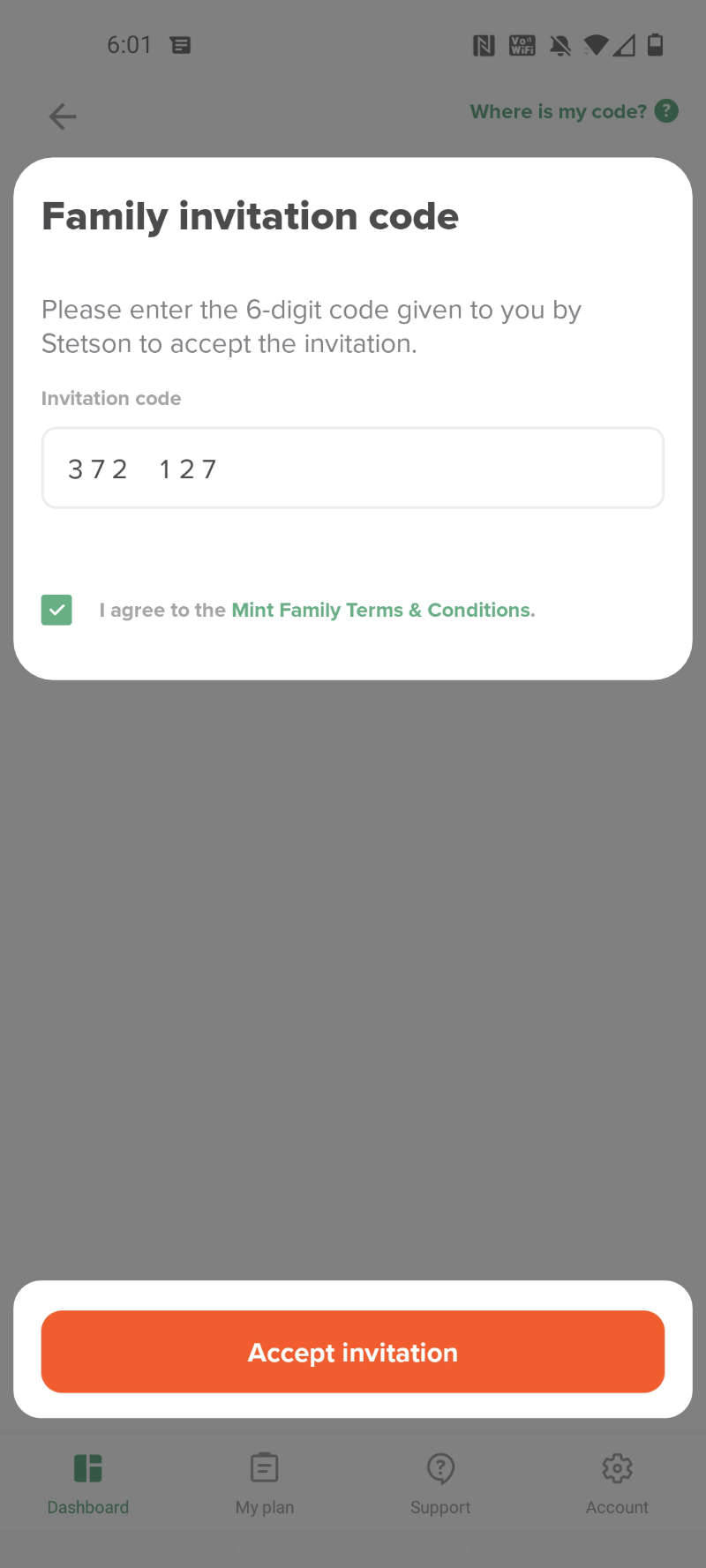This screenshot has height=1568, width=706.
Task: Open the My plan clipboard icon
Action: pos(264,1467)
